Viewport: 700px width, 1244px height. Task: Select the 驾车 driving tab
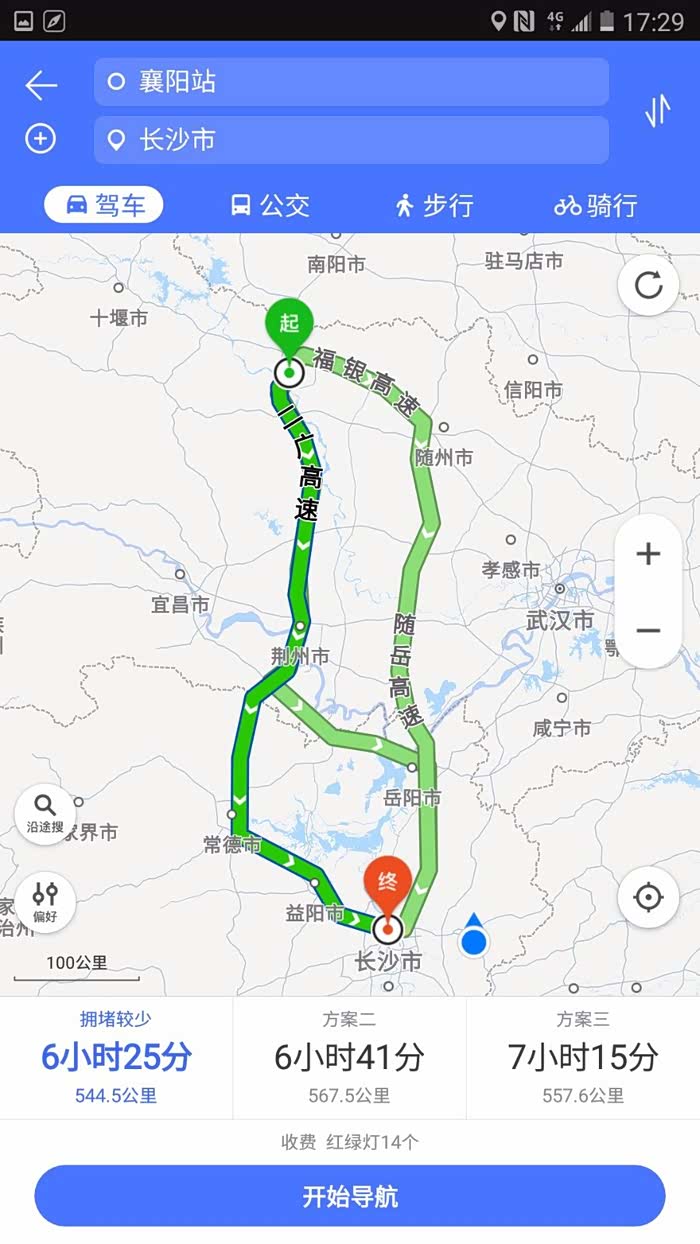(x=104, y=206)
